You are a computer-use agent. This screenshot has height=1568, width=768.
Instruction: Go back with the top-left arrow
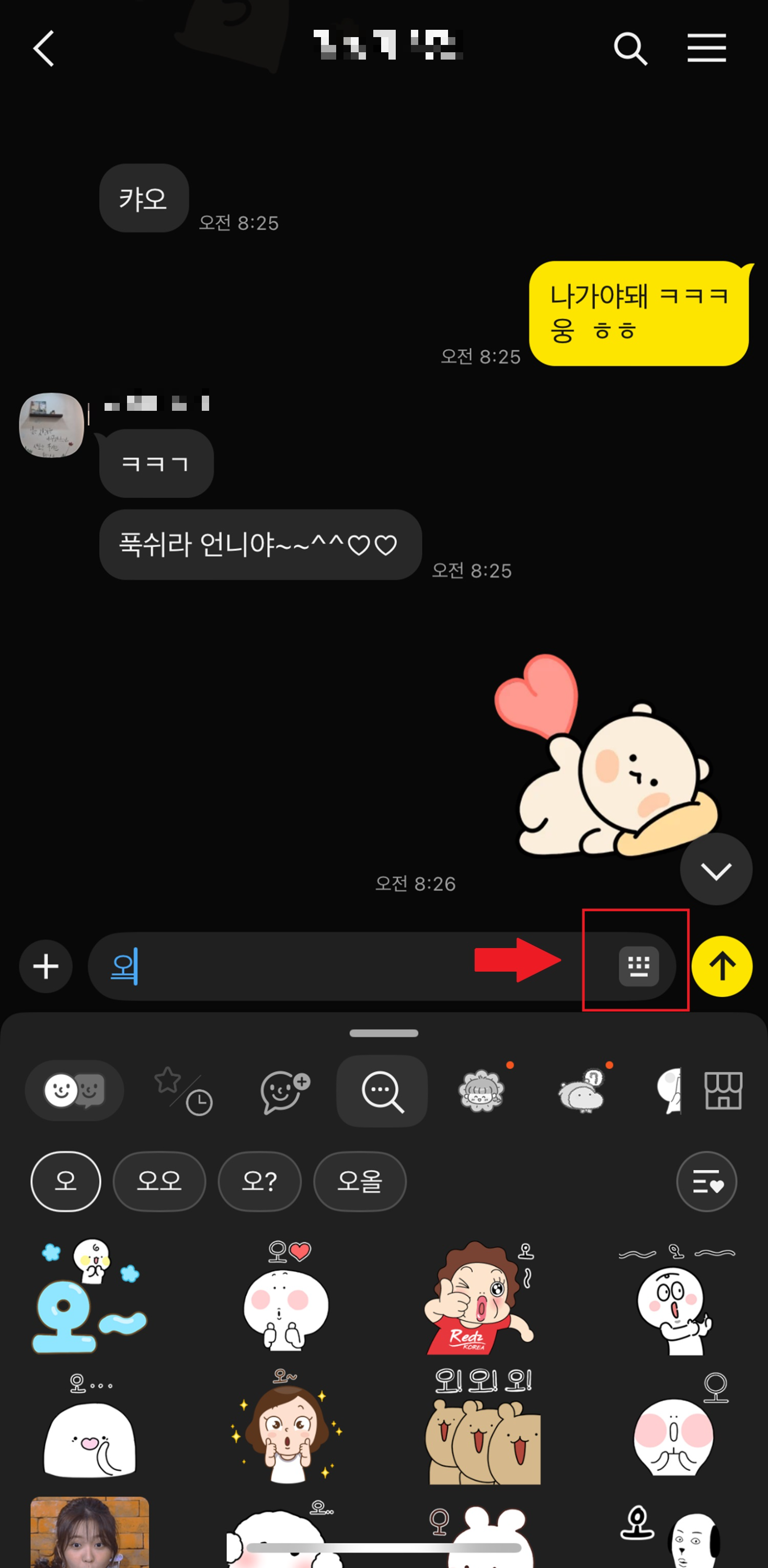(x=43, y=49)
